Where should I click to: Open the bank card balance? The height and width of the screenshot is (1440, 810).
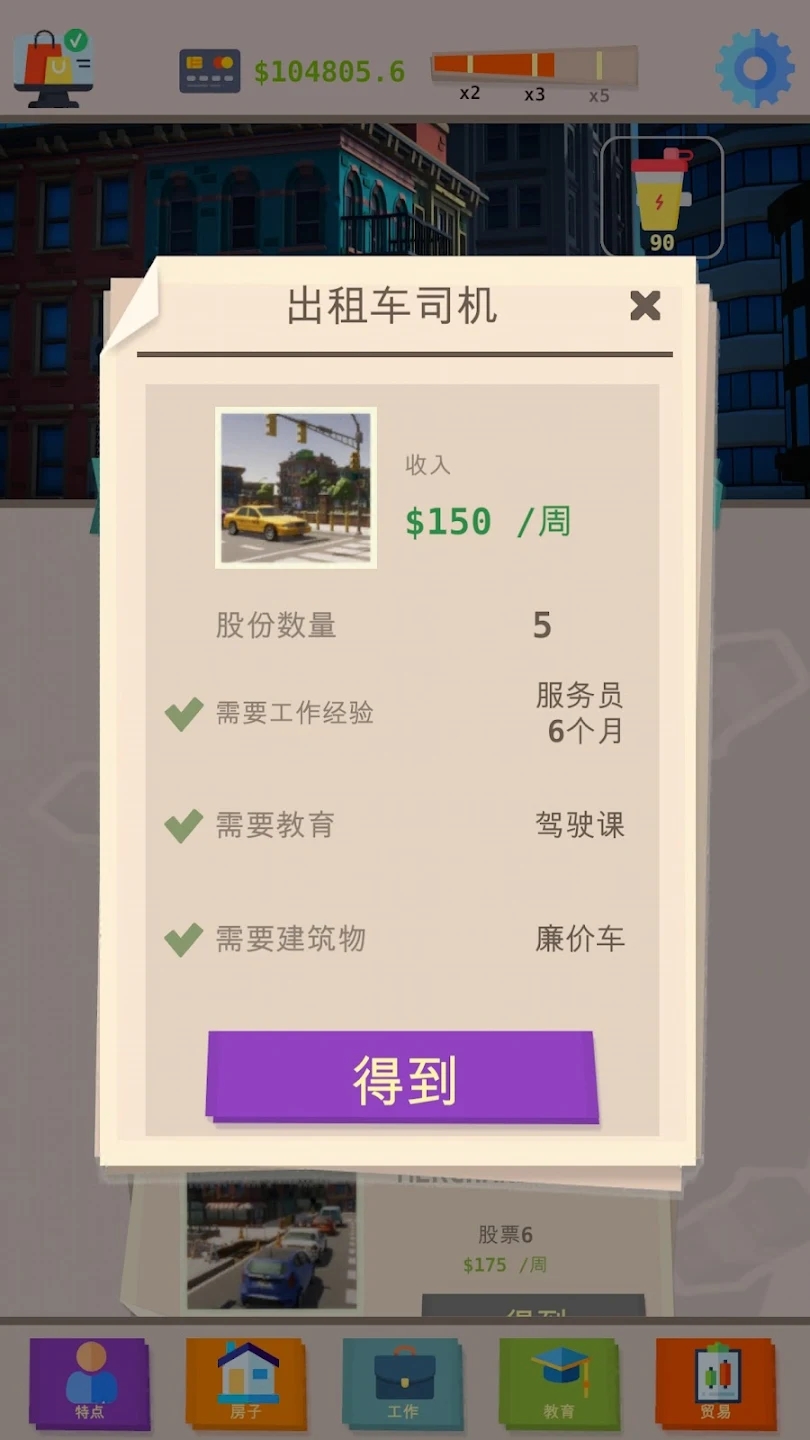point(210,71)
